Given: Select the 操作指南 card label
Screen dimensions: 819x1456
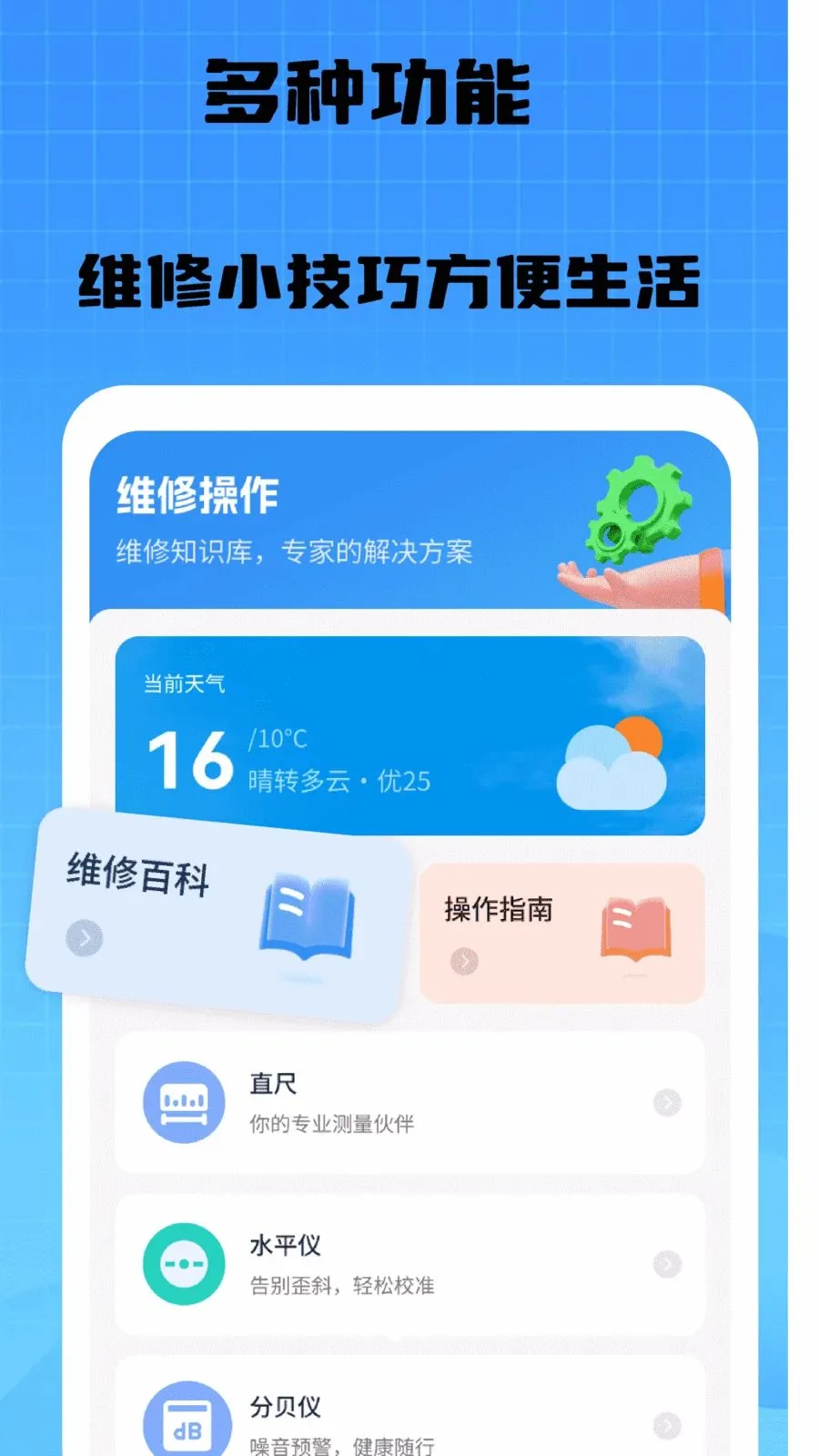Looking at the screenshot, I should pyautogui.click(x=499, y=907).
